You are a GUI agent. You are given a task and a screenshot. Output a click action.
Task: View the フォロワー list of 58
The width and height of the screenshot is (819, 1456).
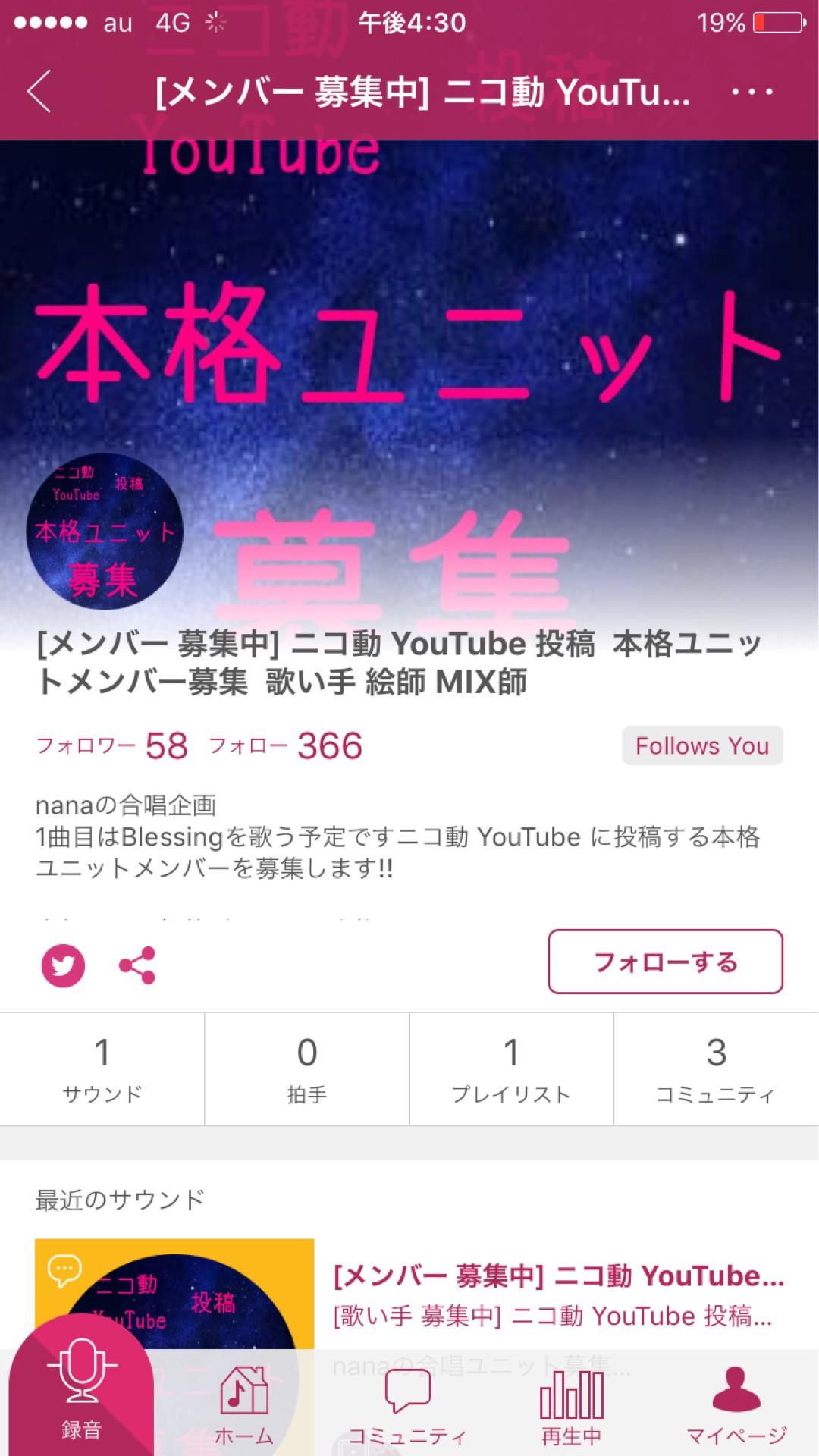pos(112,746)
